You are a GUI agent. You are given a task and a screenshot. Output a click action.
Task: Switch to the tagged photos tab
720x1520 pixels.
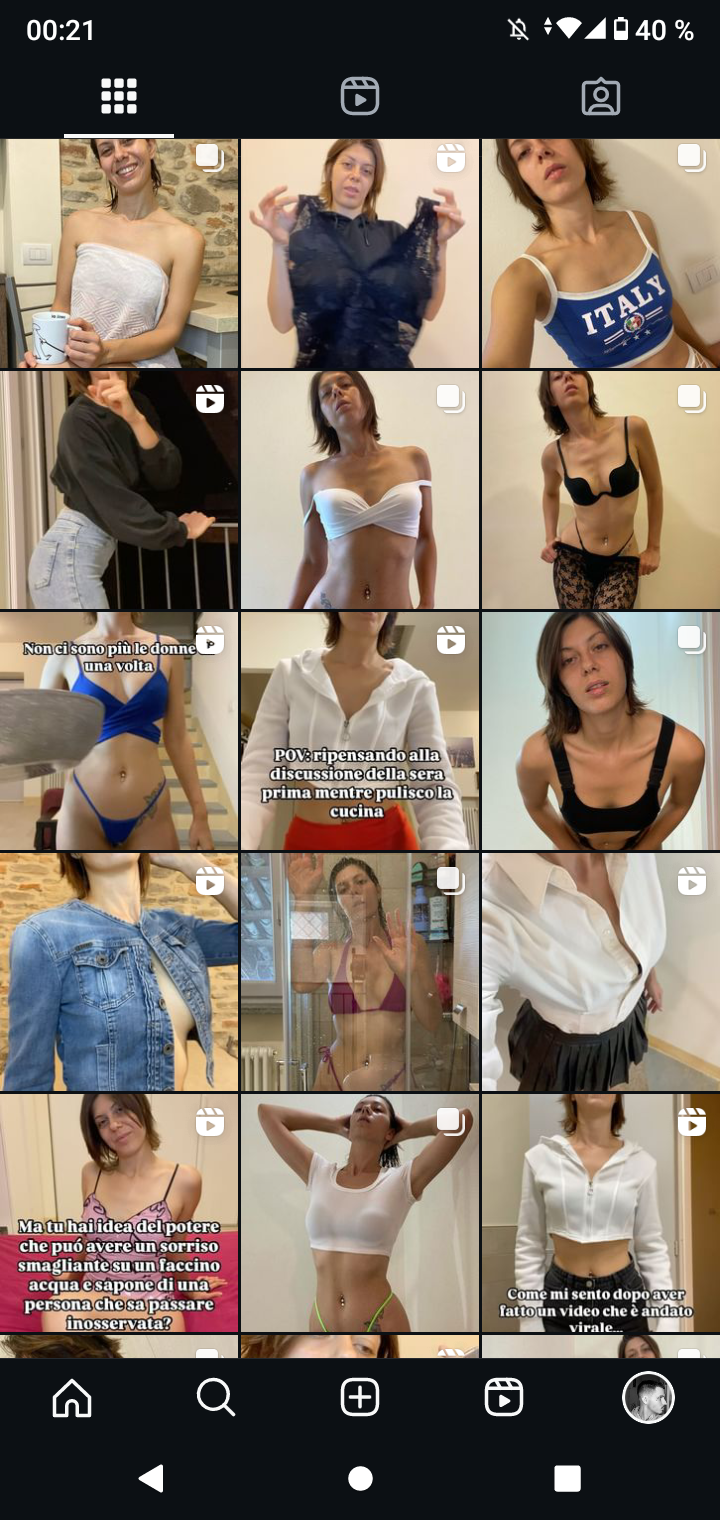(x=601, y=97)
